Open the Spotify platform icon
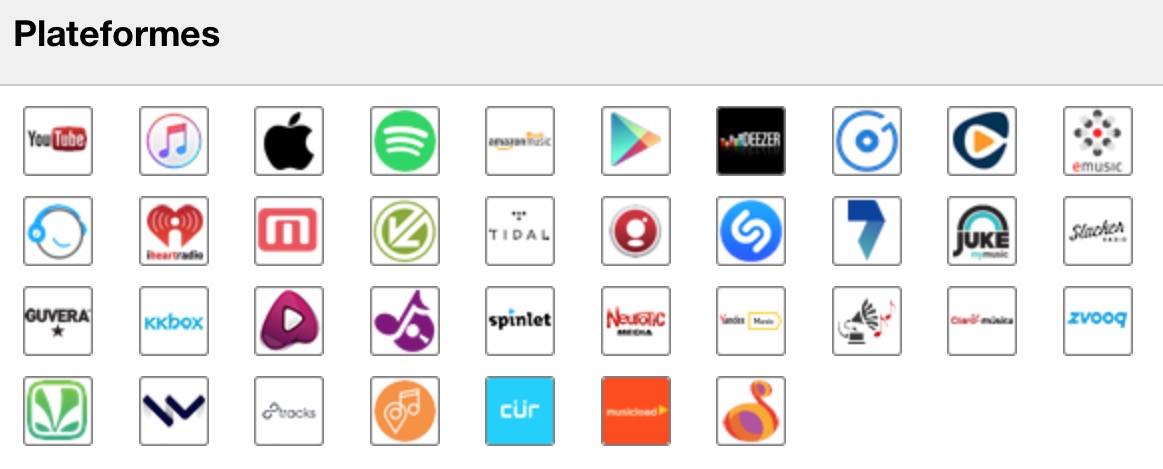Viewport: 1163px width, 469px height. coord(405,141)
